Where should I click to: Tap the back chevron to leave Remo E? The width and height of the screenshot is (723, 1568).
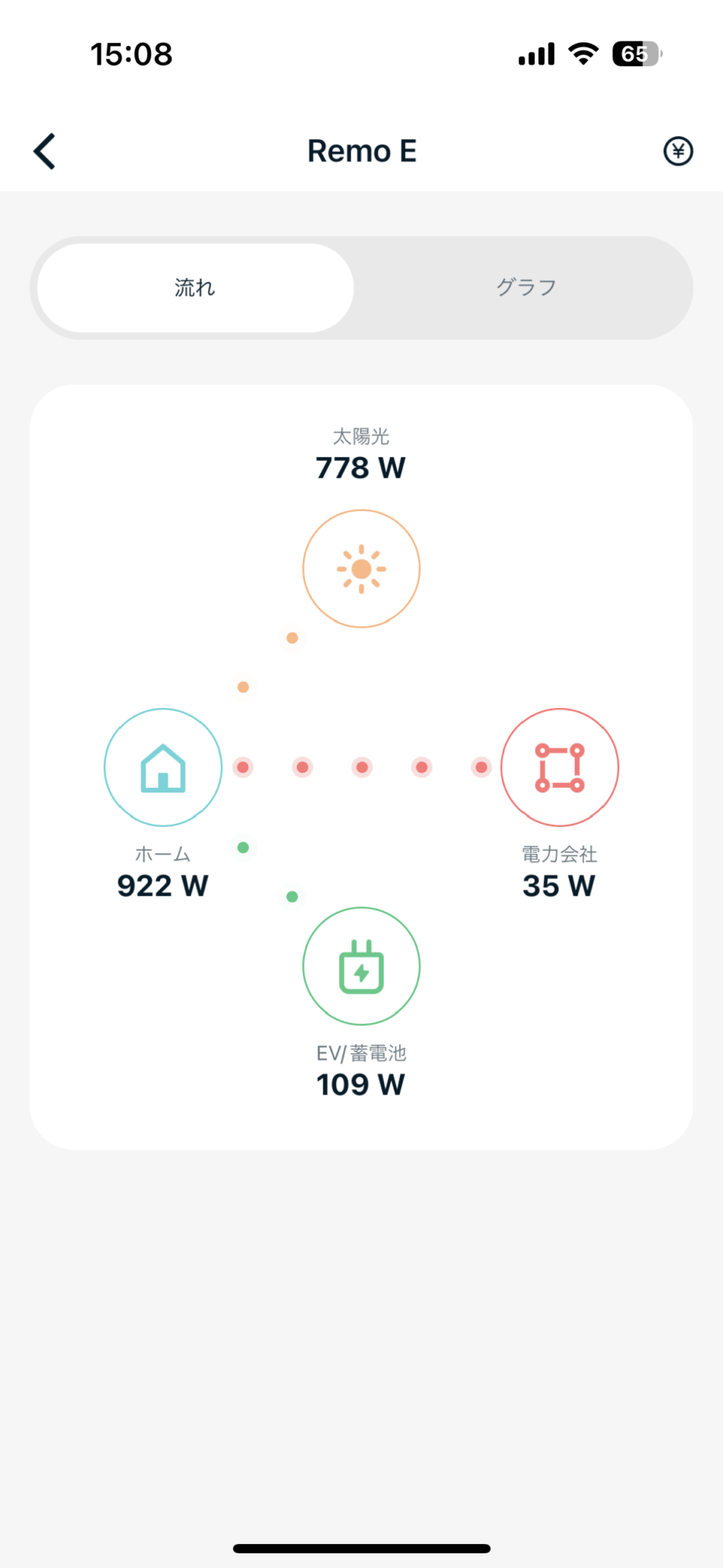tap(45, 151)
